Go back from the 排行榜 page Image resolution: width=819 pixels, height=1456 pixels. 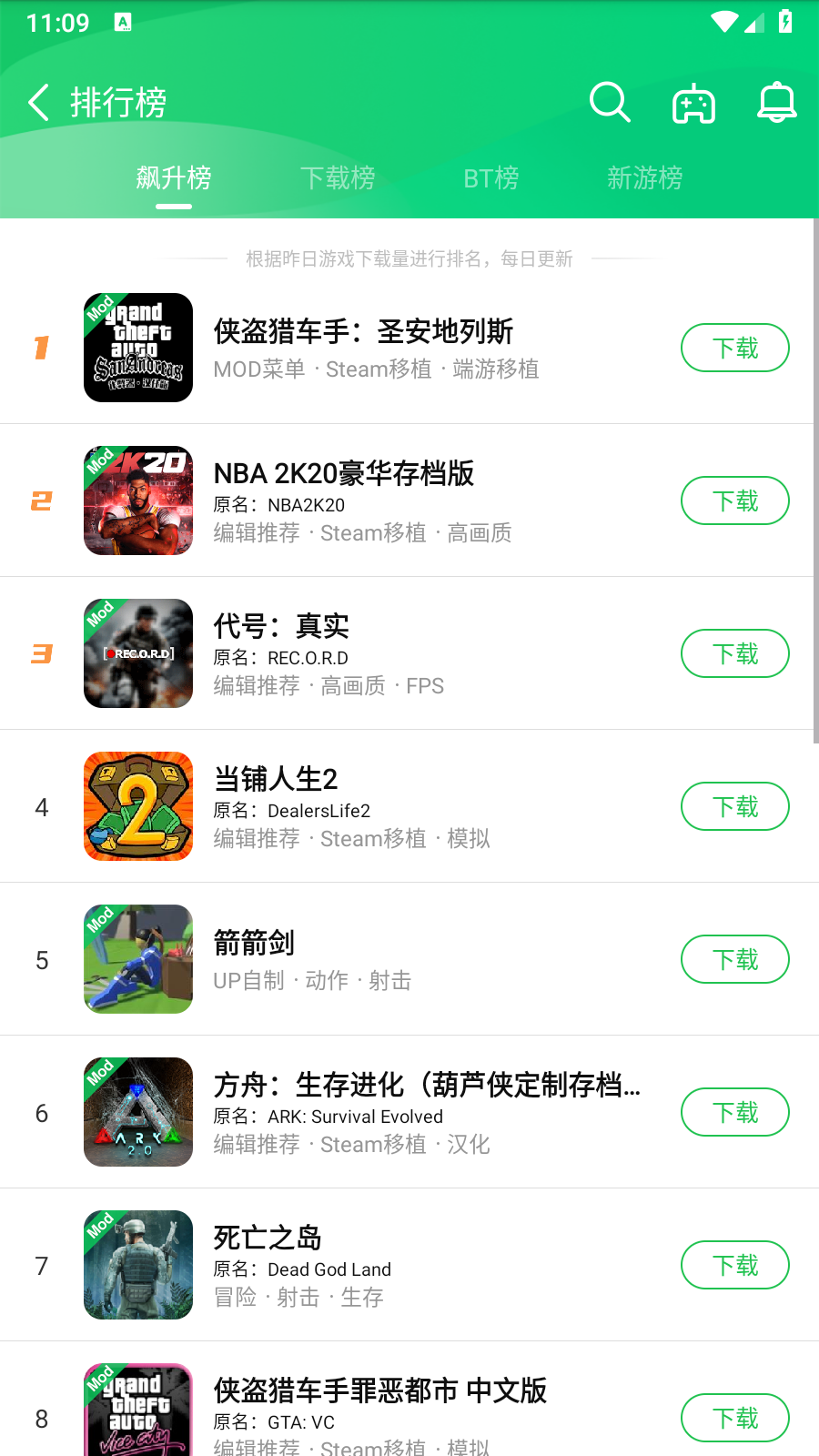(x=38, y=103)
